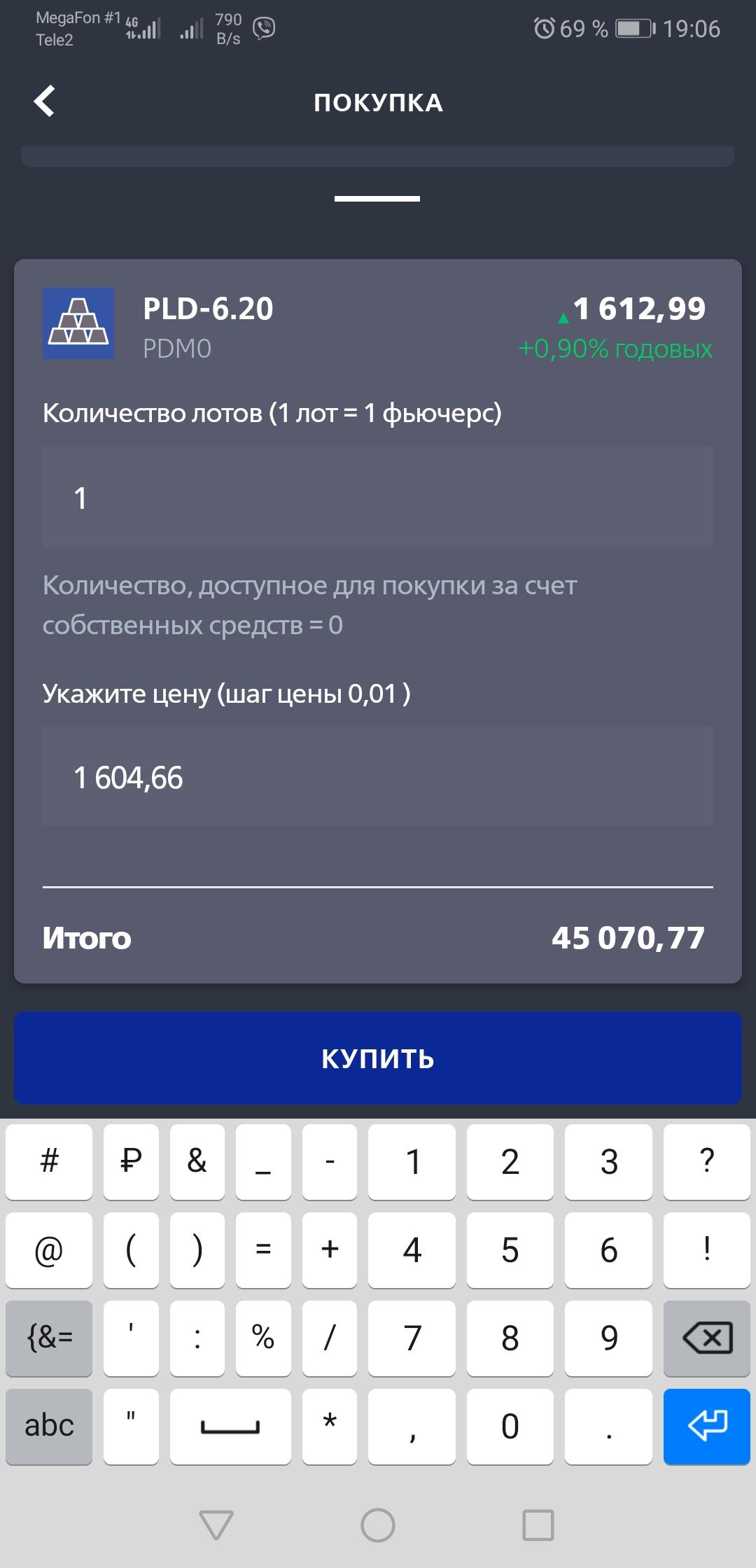Go back from the Покупка screen

point(44,101)
